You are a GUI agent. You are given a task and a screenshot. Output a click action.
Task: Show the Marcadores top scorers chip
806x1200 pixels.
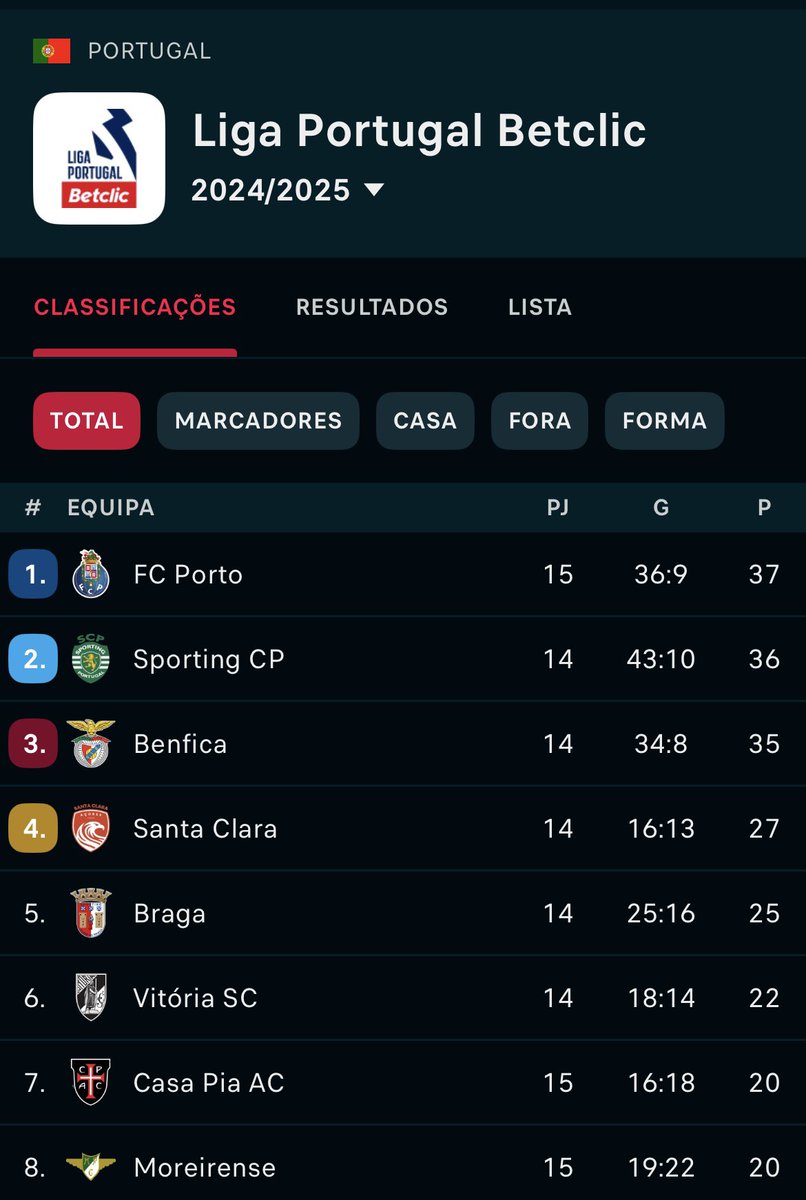[258, 421]
